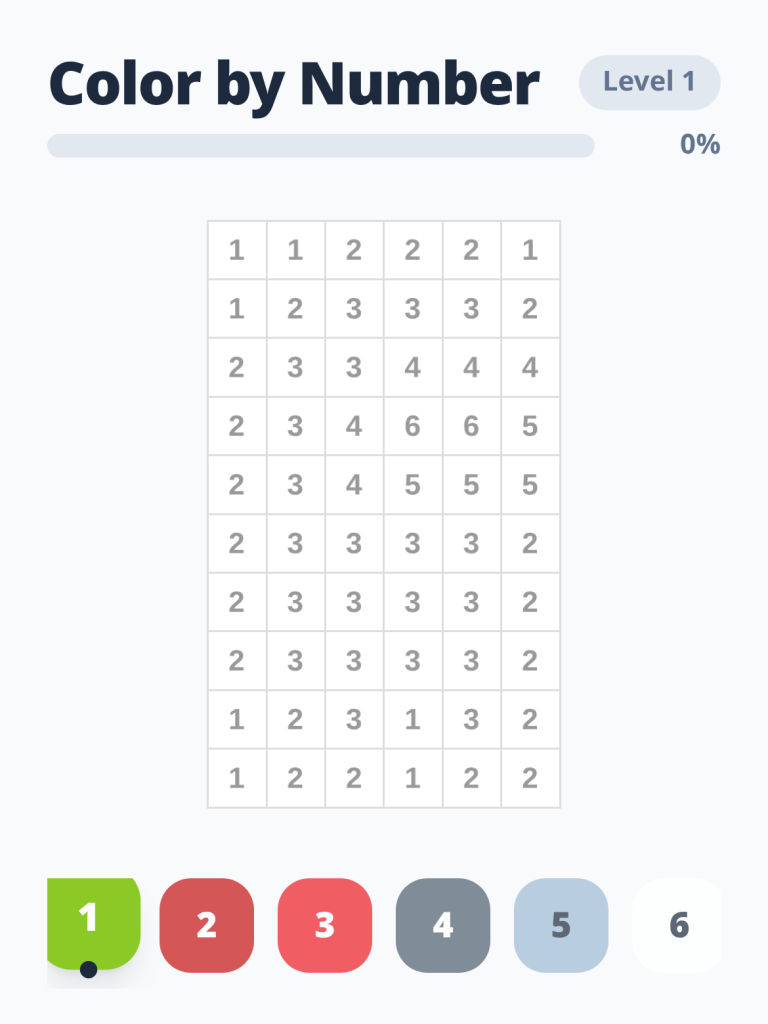The image size is (768, 1024).
Task: Click the 0% percentage label
Action: tap(700, 145)
